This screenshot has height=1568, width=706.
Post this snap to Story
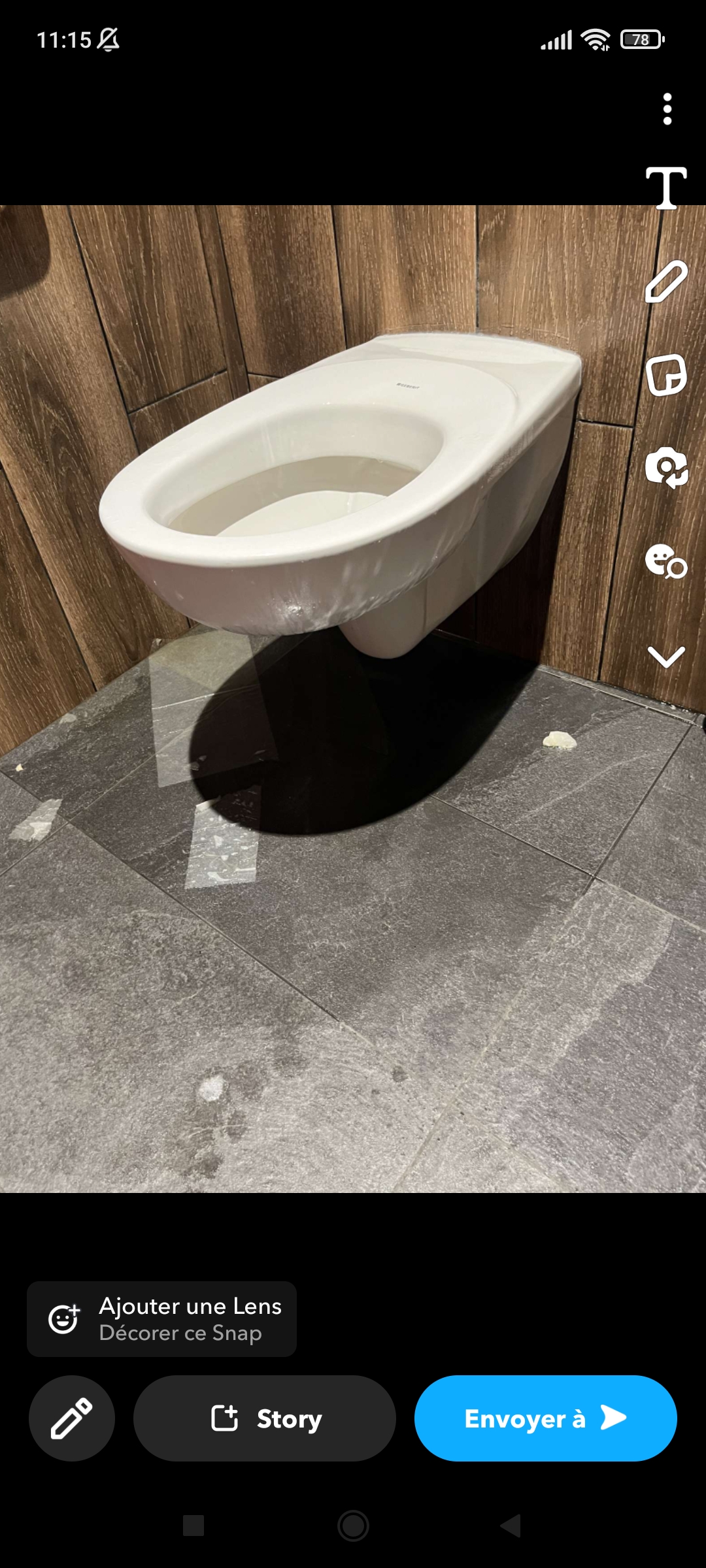[x=265, y=1418]
